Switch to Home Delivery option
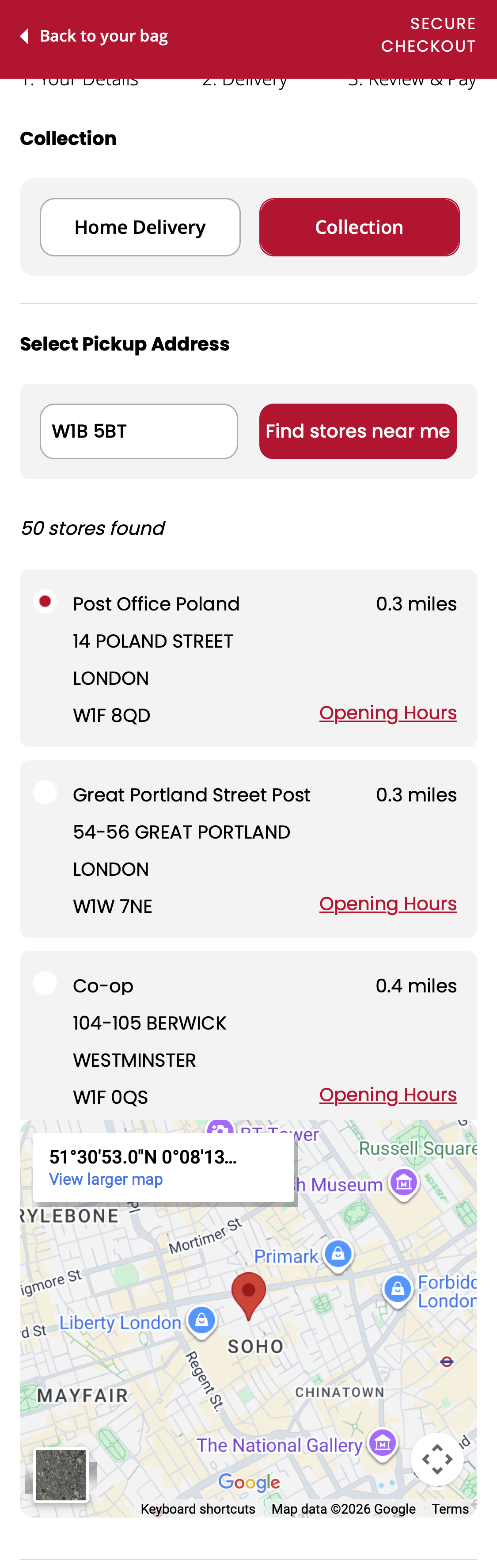The width and height of the screenshot is (497, 1568). click(140, 227)
